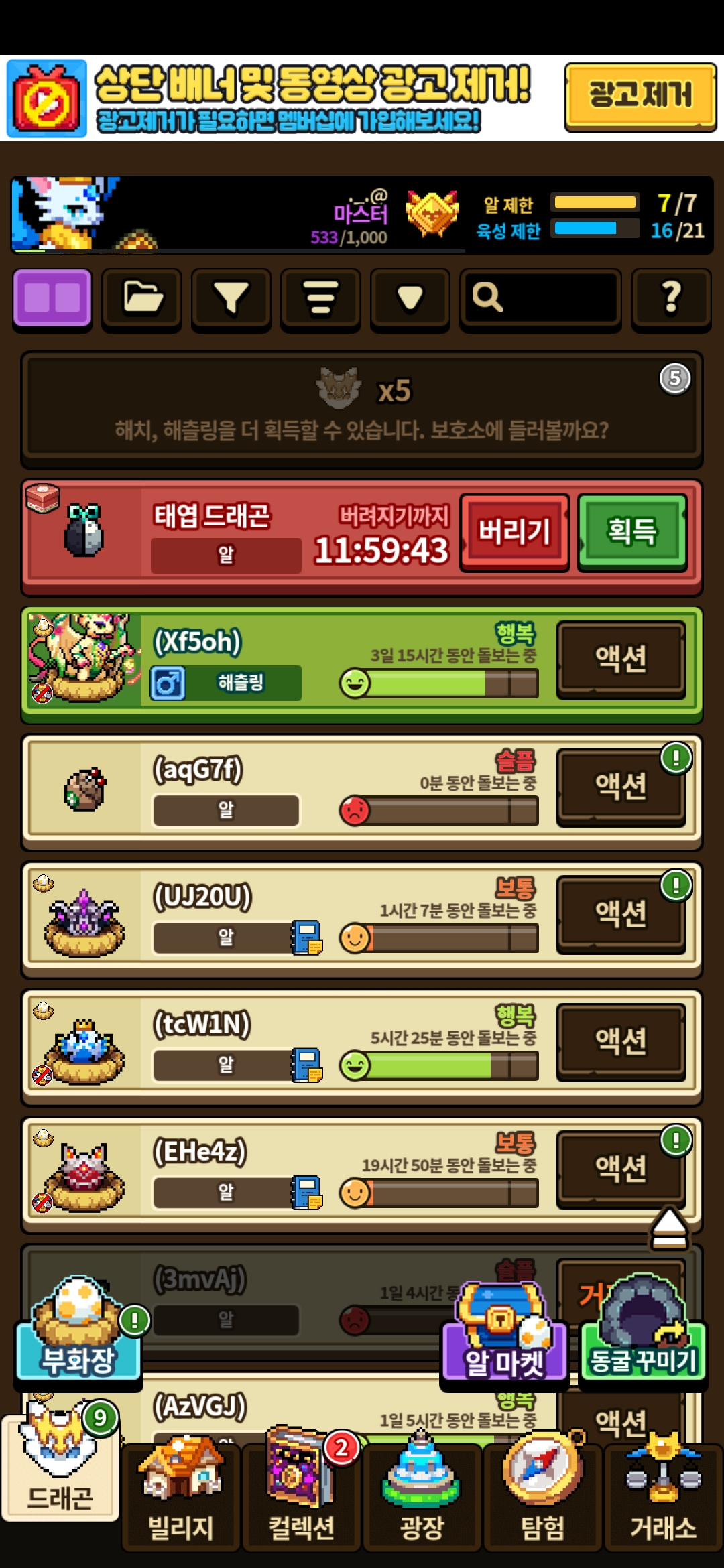Viewport: 724px width, 1568px height.
Task: Tap 획득 to claim the 태엽 드래곤 egg
Action: coord(632,532)
